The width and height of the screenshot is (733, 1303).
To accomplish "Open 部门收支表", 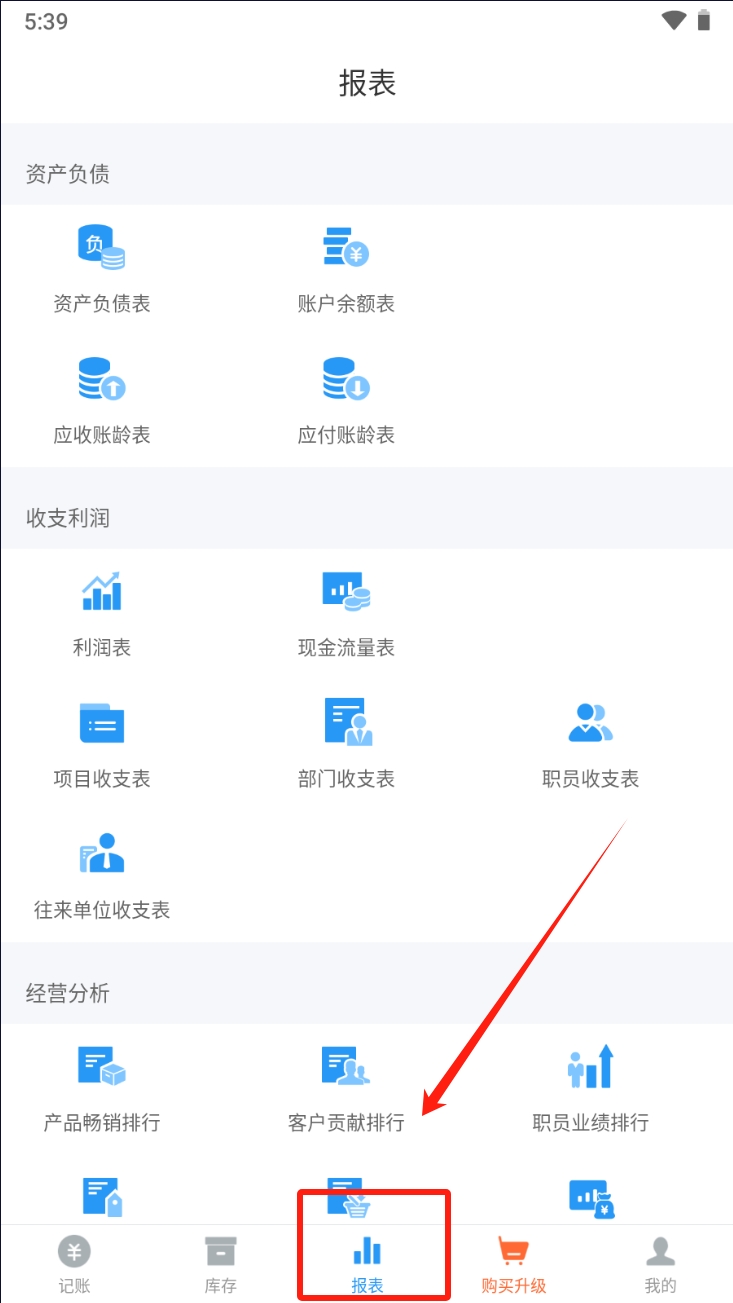I will [x=346, y=744].
